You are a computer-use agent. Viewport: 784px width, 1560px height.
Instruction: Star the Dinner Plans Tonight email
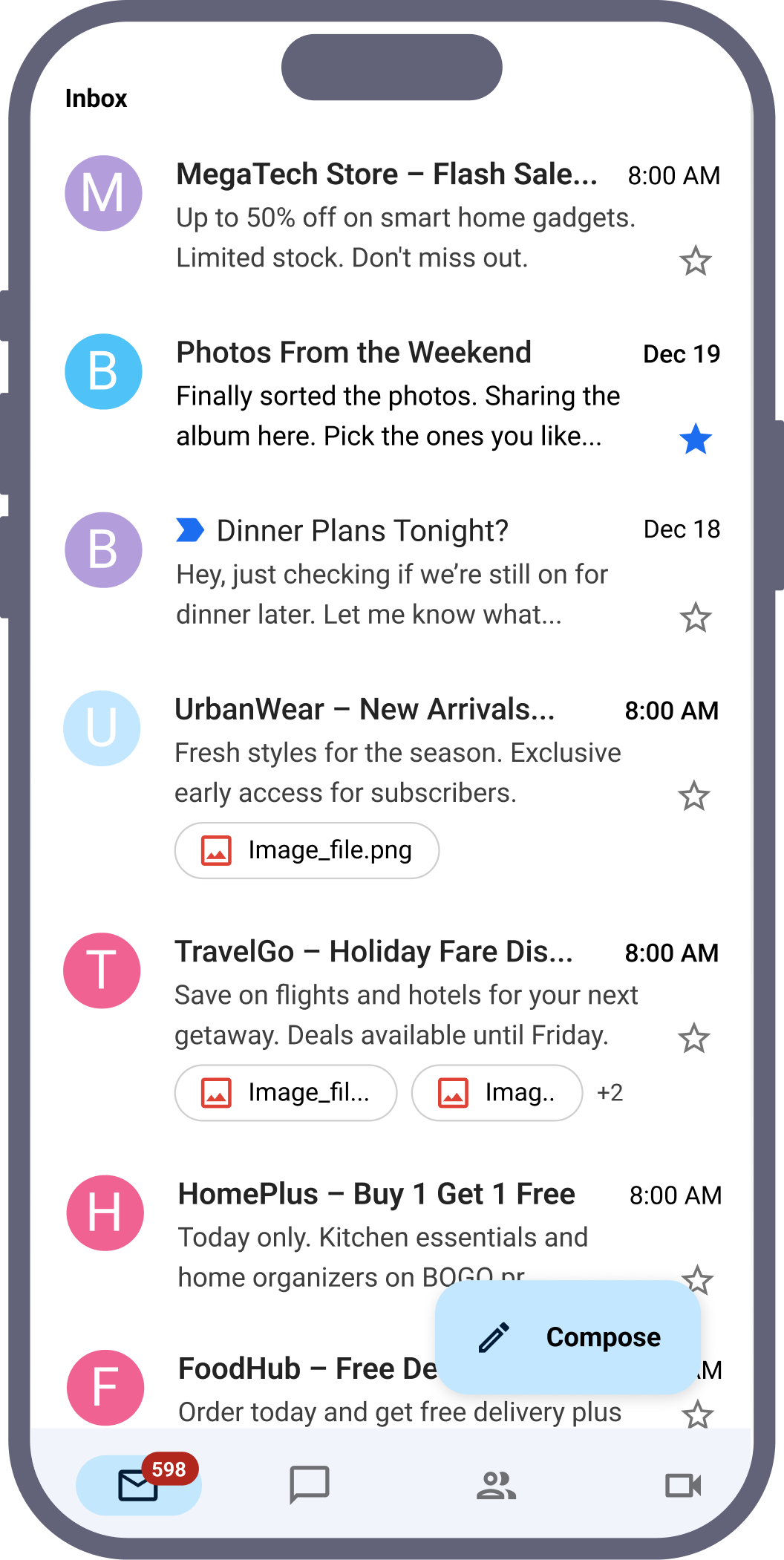pos(696,618)
